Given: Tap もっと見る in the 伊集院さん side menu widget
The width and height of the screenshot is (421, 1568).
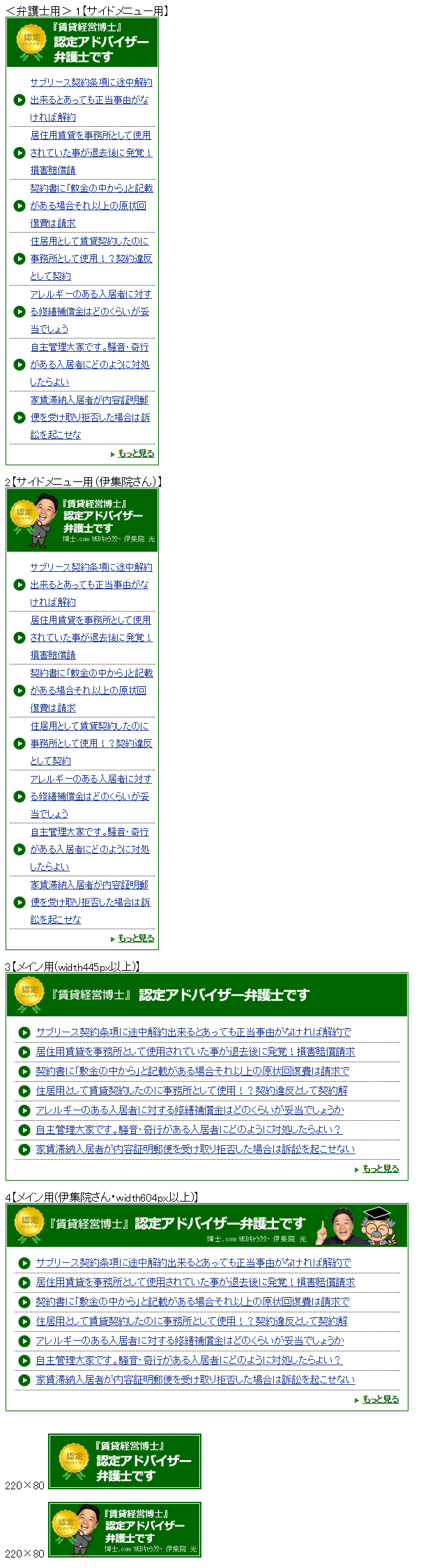Looking at the screenshot, I should click(136, 938).
